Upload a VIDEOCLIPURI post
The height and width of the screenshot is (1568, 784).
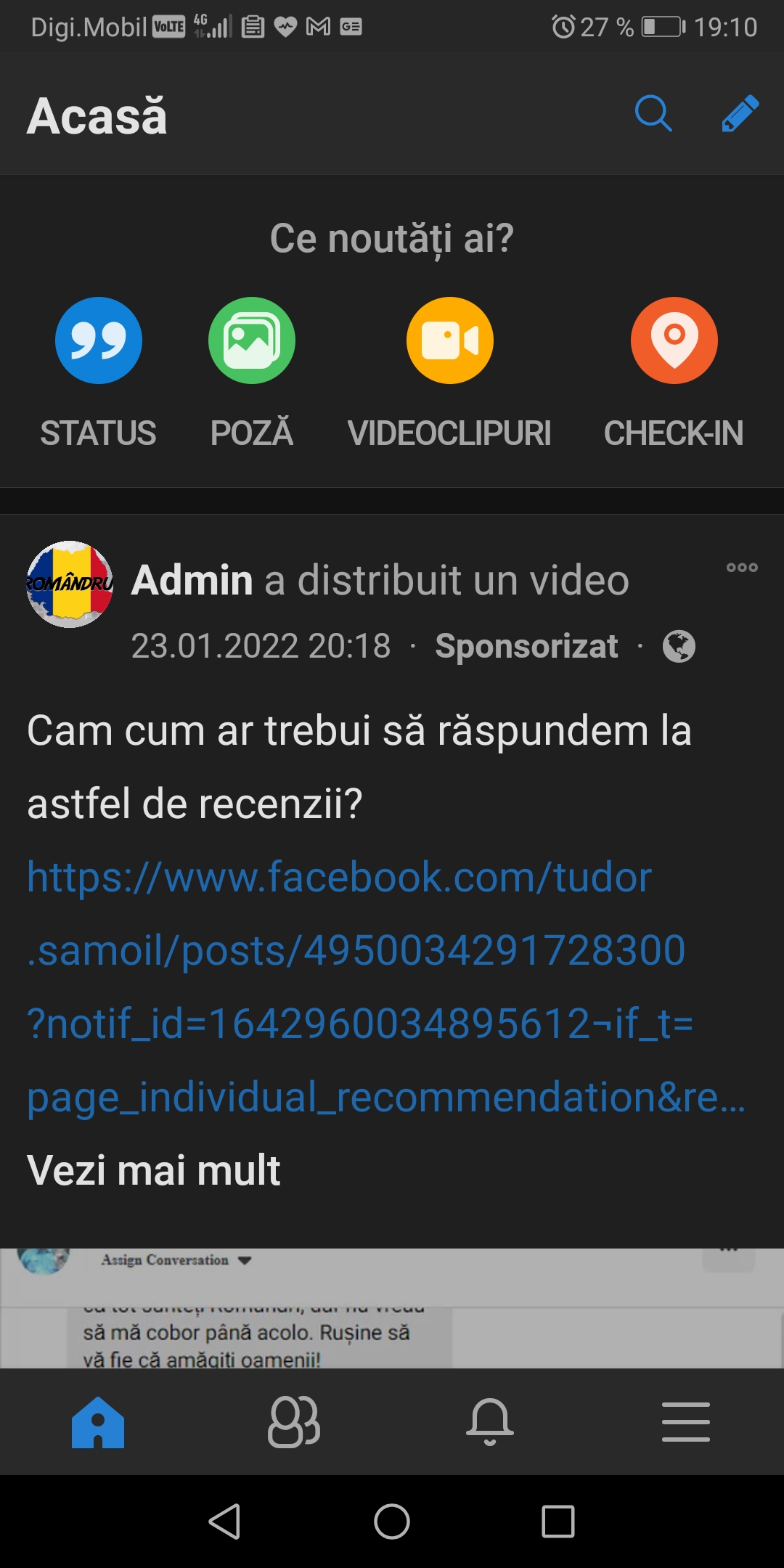coord(449,340)
